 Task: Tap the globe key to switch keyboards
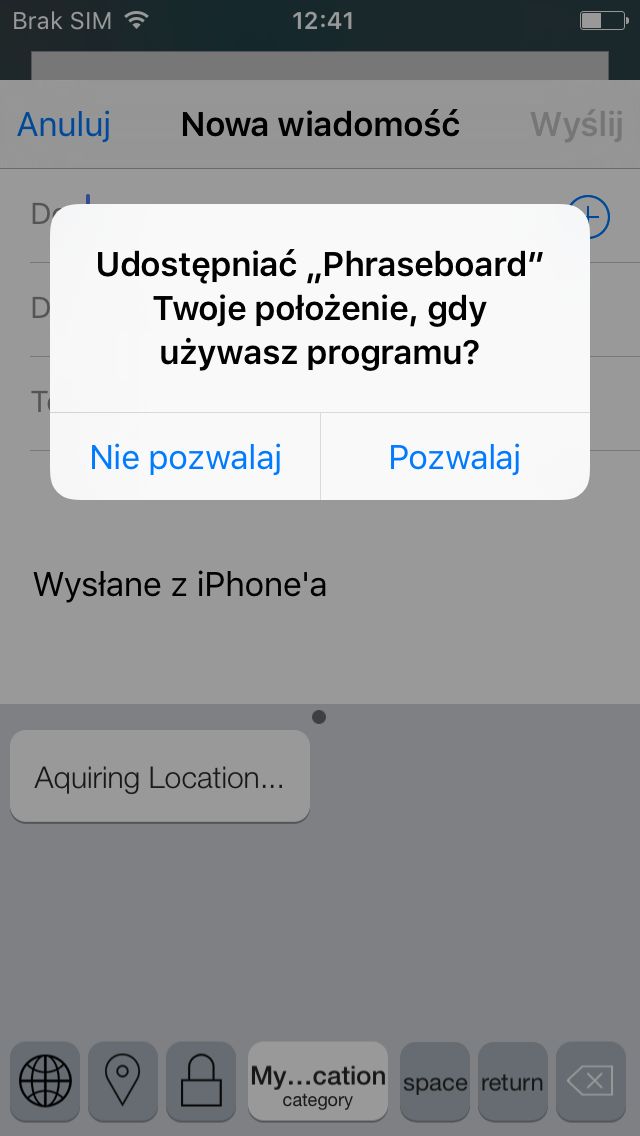45,1082
